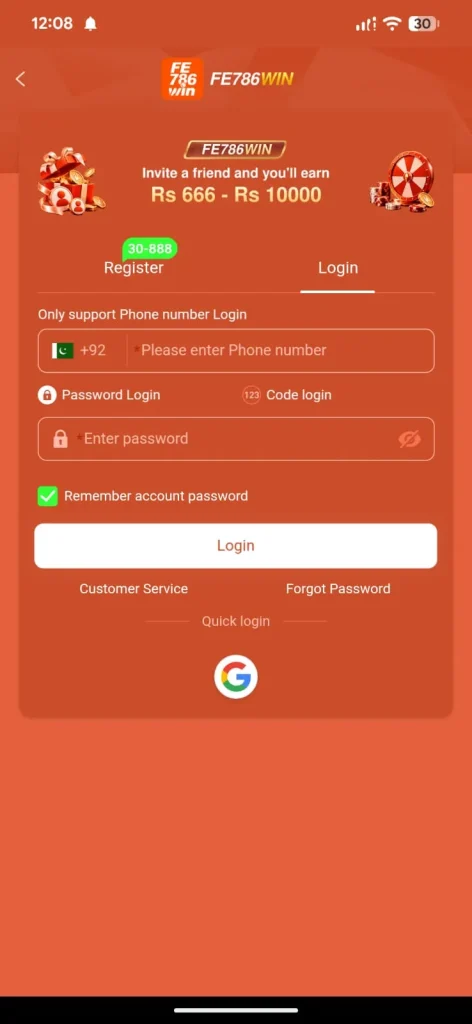Uncheck Remember account password
This screenshot has width=472, height=1024.
[x=48, y=496]
